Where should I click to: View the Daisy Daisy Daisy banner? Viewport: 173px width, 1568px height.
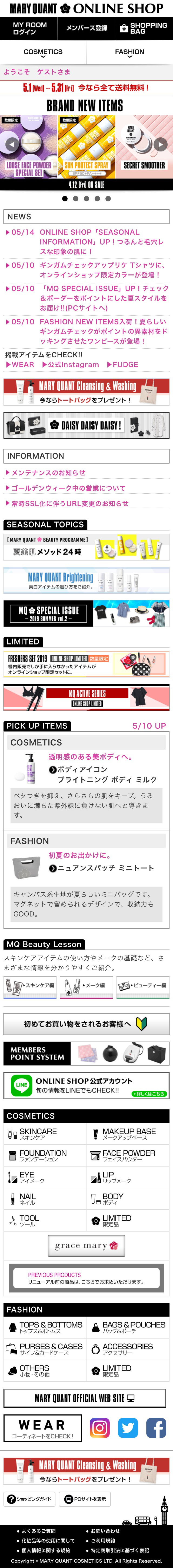pos(86,425)
